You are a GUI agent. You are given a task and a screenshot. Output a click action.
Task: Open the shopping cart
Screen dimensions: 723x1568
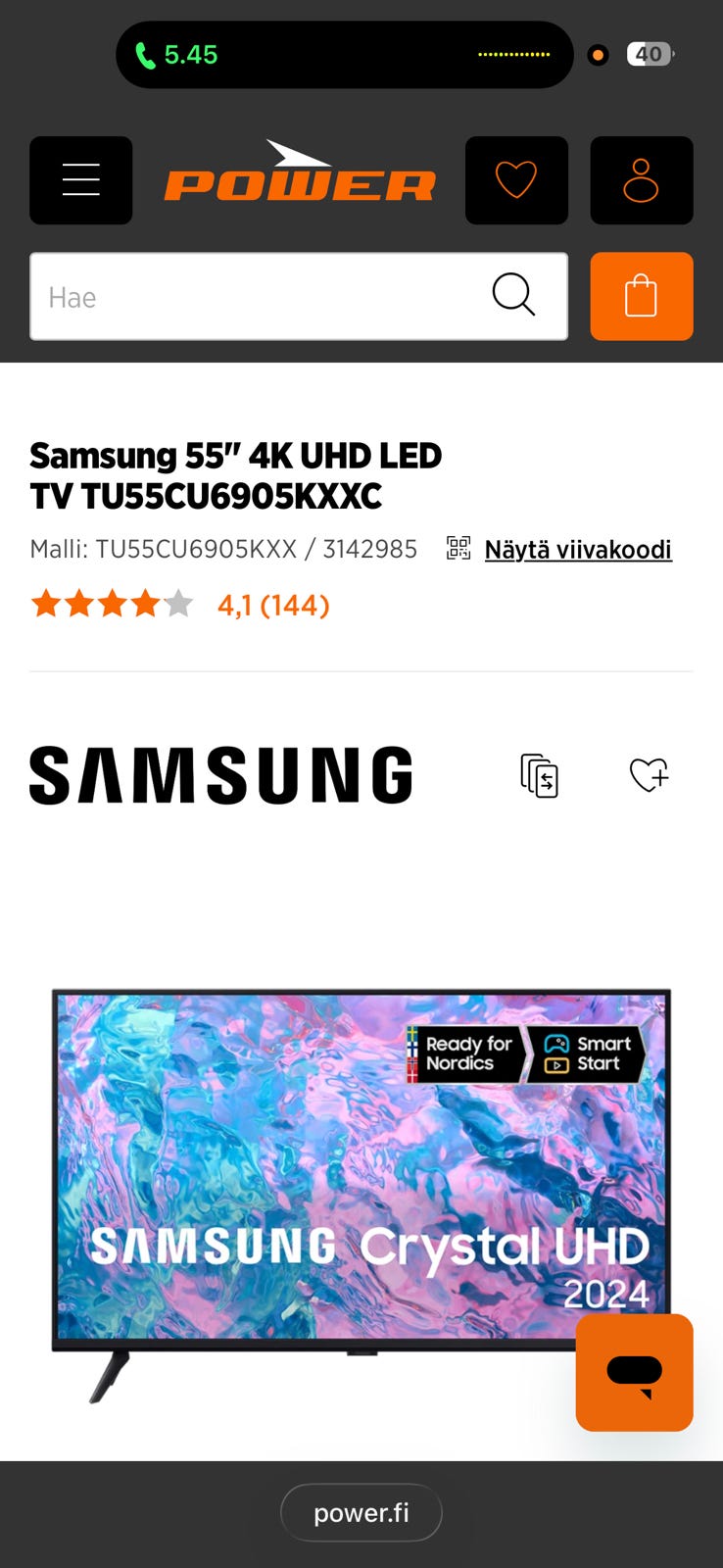641,296
